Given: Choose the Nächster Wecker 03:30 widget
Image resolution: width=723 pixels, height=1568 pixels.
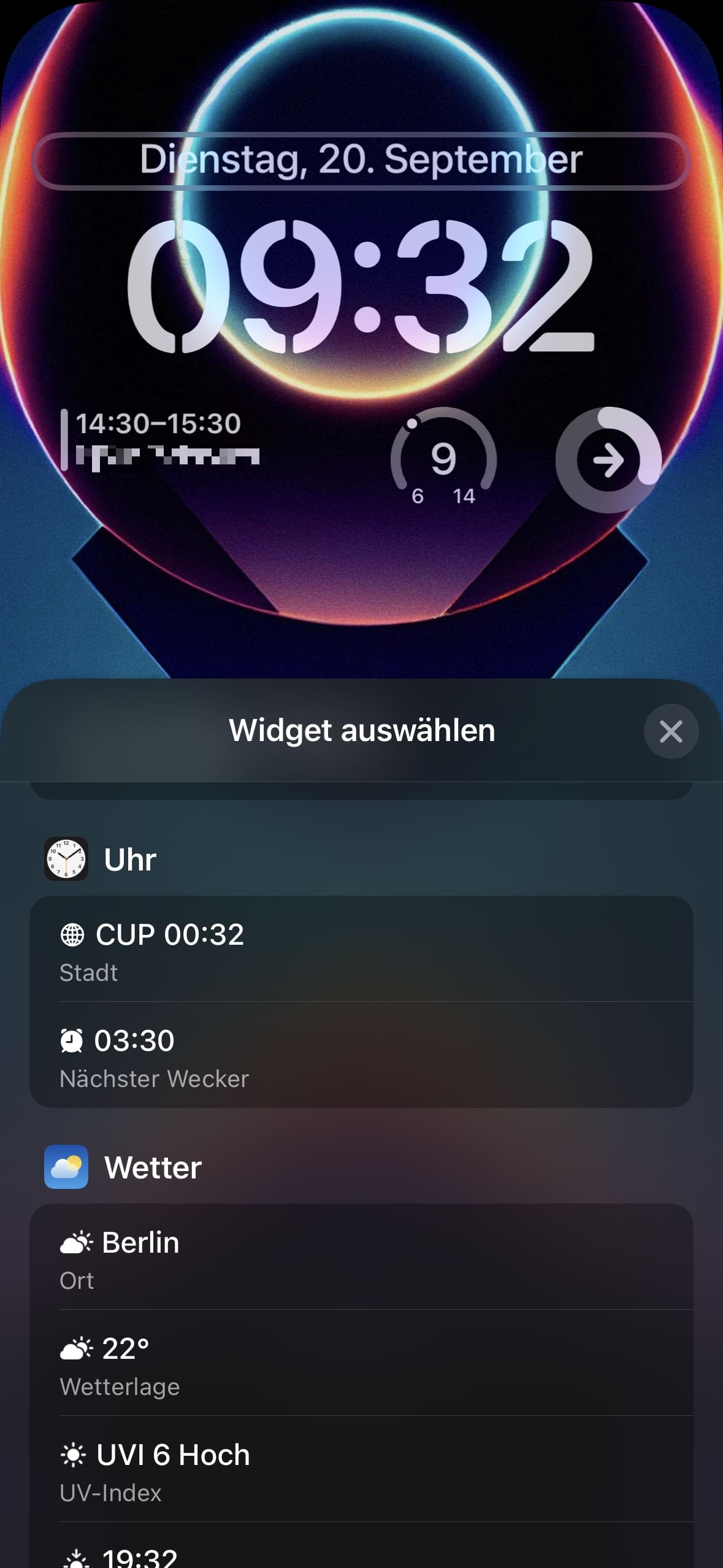Looking at the screenshot, I should click(x=361, y=1056).
